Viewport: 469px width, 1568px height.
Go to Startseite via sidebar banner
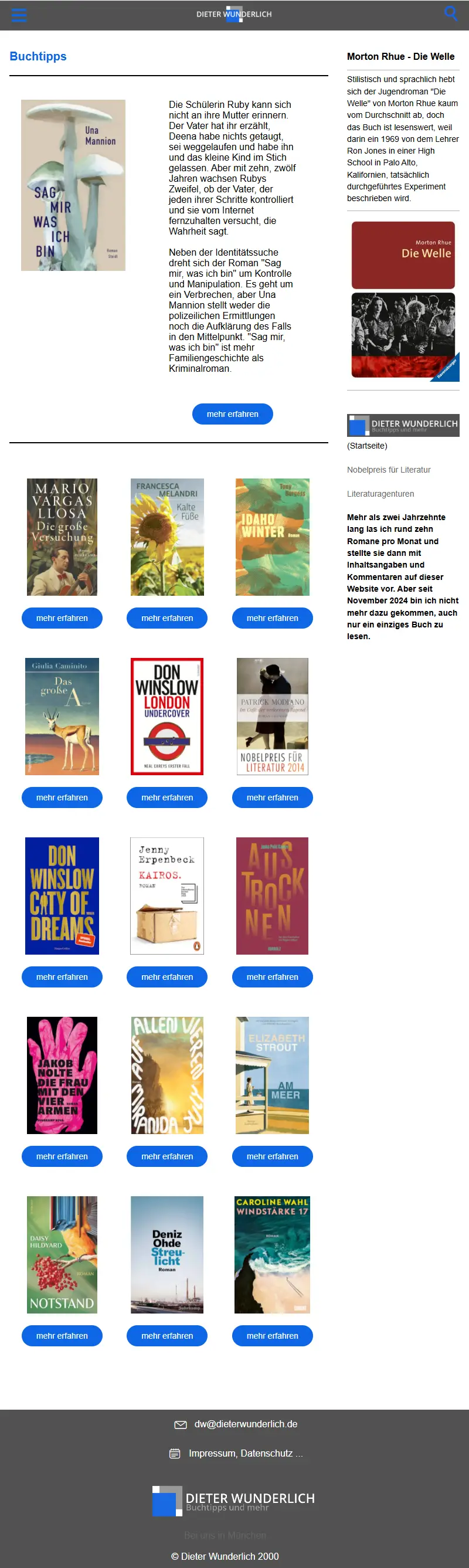click(x=403, y=426)
